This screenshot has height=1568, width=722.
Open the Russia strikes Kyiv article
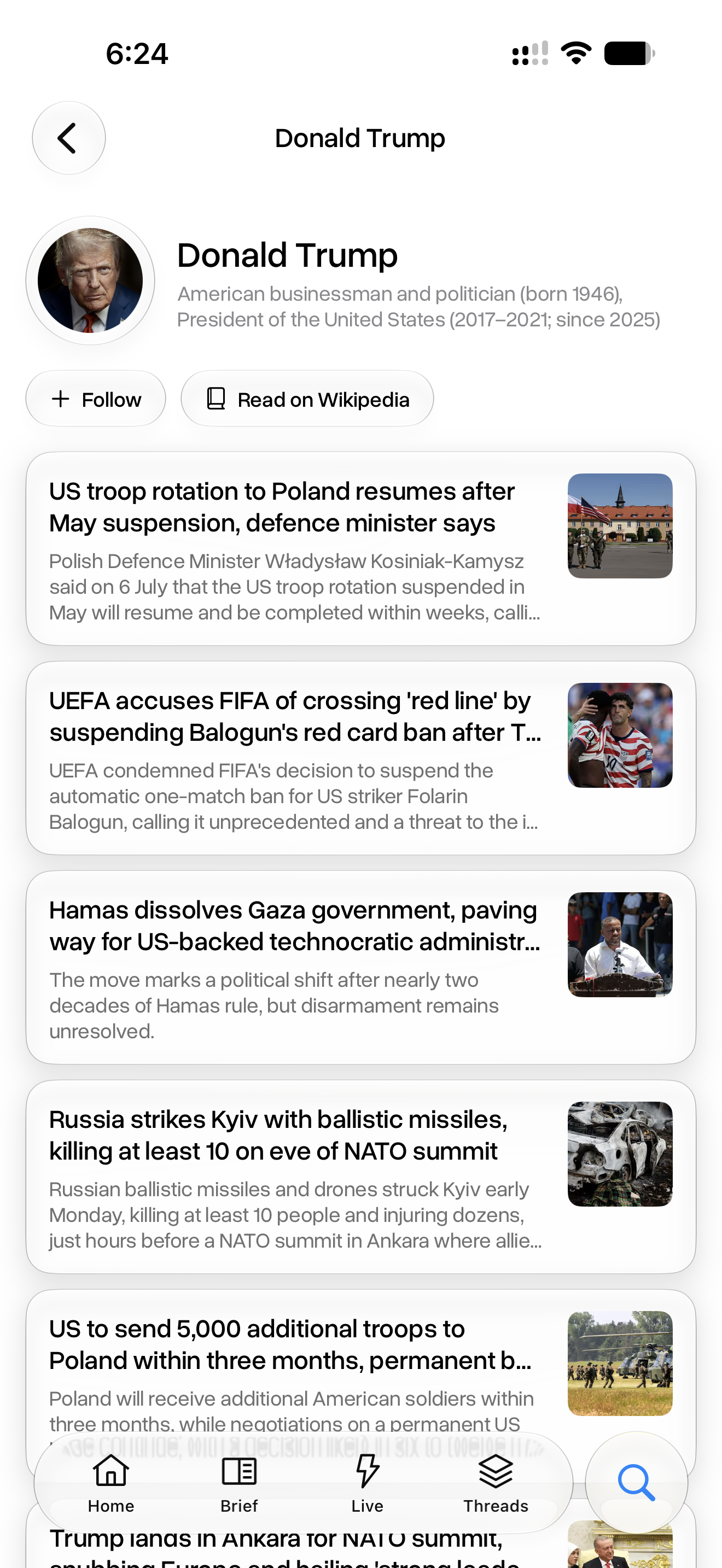361,1177
